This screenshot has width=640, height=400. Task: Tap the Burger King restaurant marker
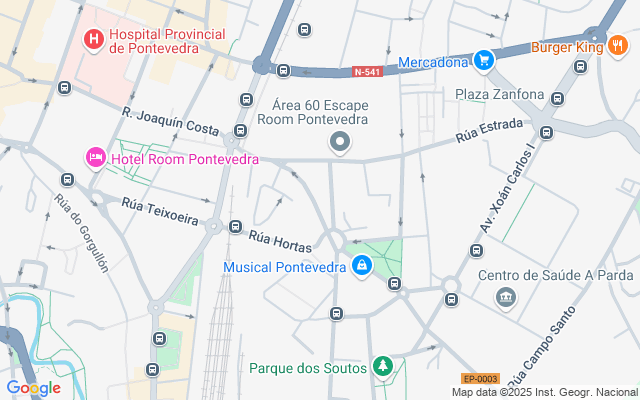click(616, 46)
